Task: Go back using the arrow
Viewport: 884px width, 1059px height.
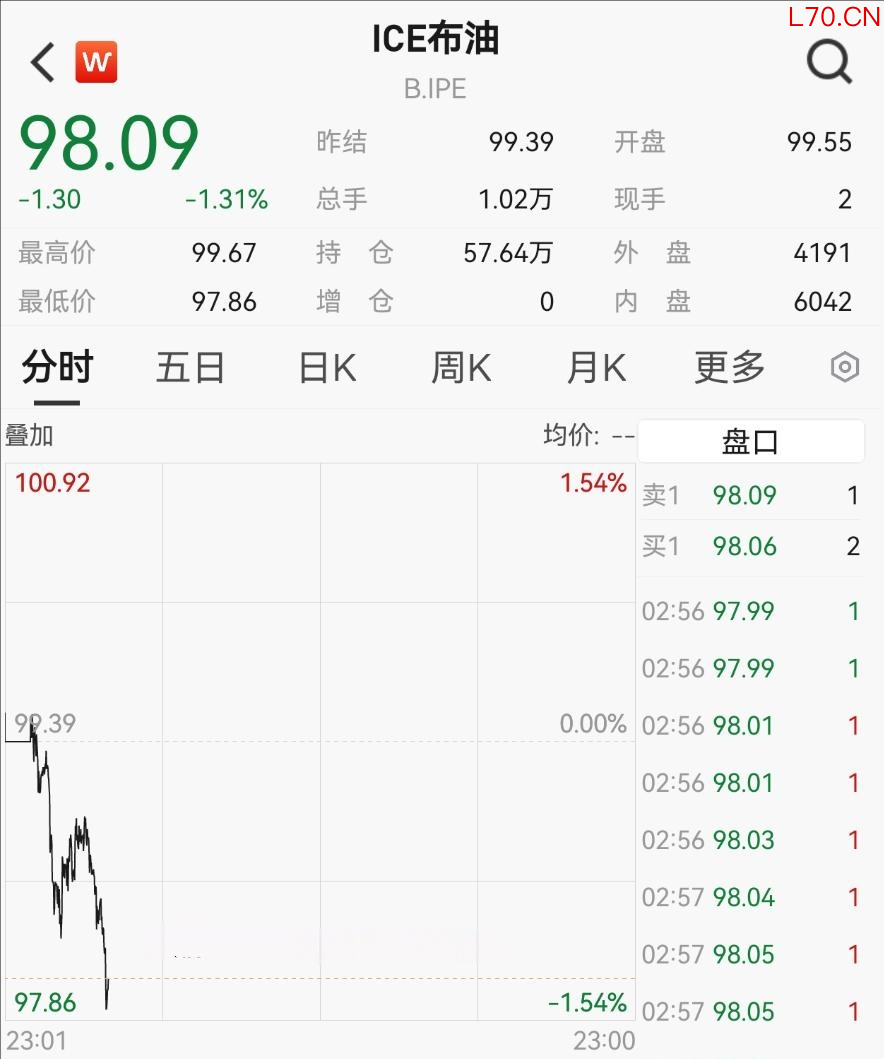Action: coord(42,62)
